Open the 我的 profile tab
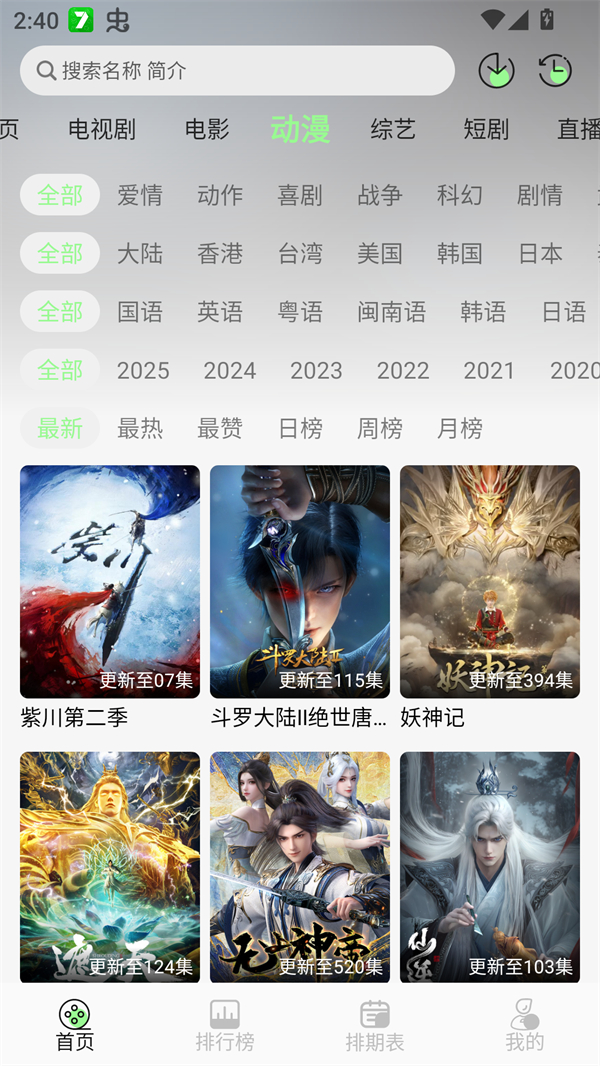 (x=525, y=1026)
